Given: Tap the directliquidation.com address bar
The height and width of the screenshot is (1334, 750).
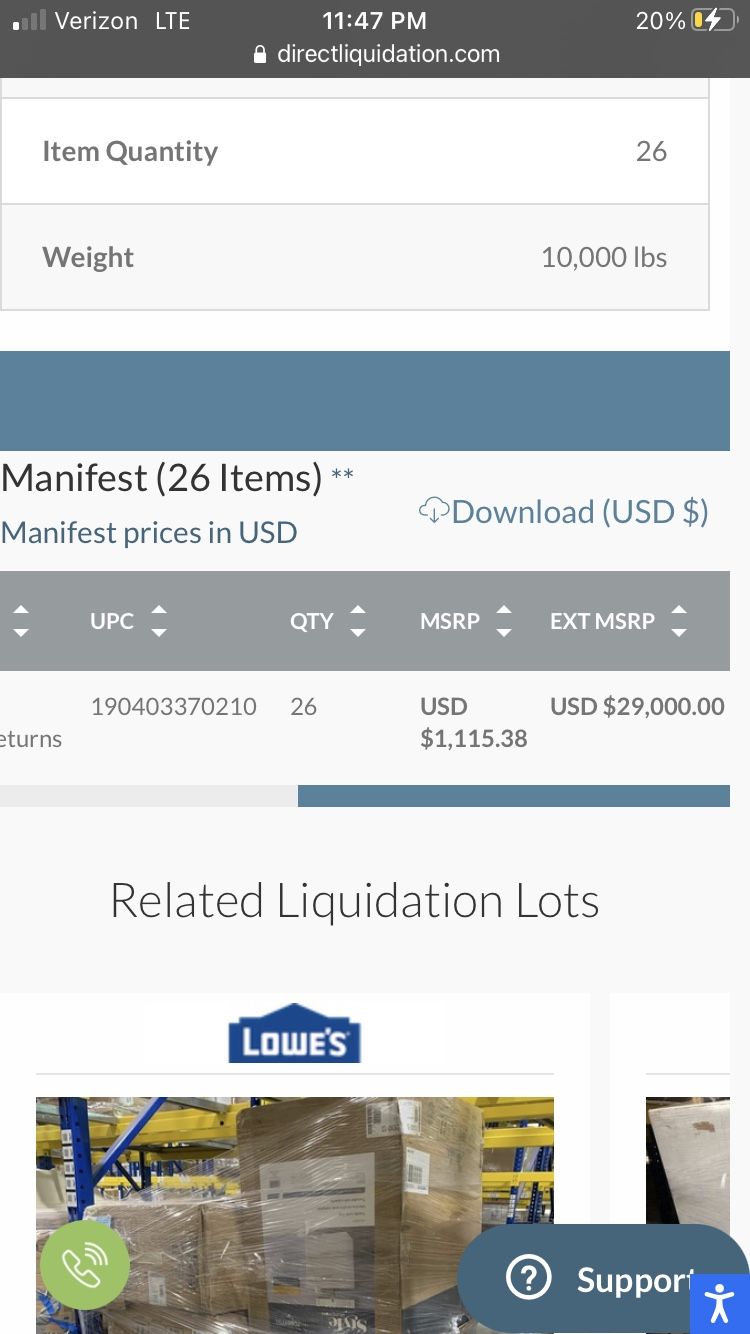Looking at the screenshot, I should [375, 54].
